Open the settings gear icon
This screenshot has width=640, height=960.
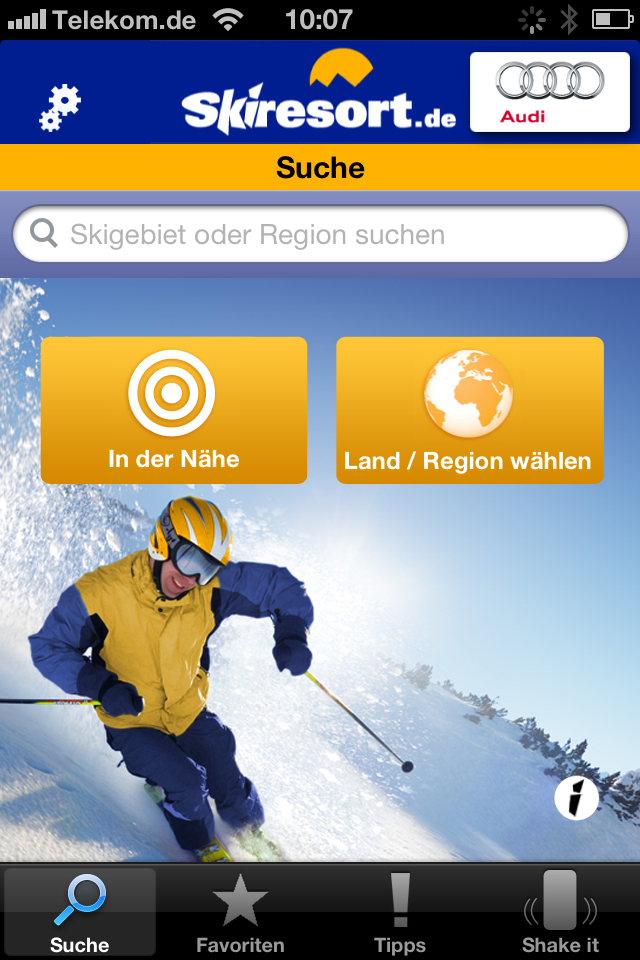pos(60,107)
